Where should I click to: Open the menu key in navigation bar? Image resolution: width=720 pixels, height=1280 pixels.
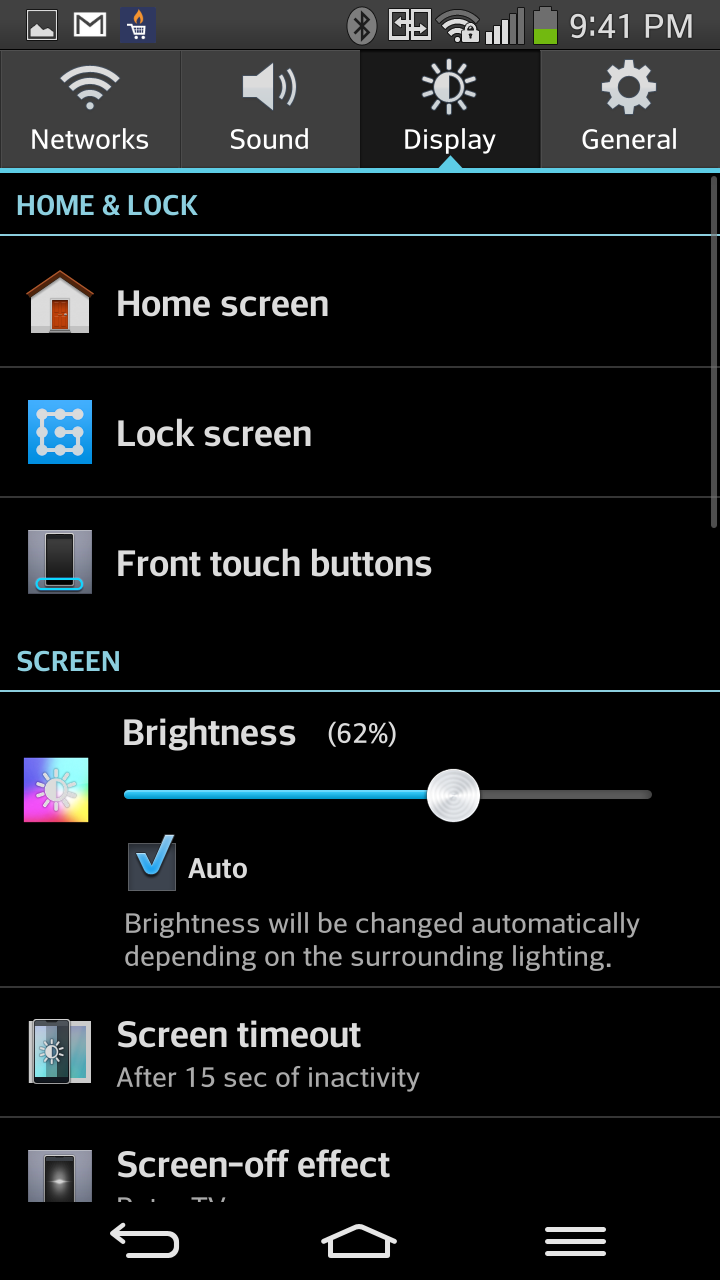click(x=575, y=1241)
